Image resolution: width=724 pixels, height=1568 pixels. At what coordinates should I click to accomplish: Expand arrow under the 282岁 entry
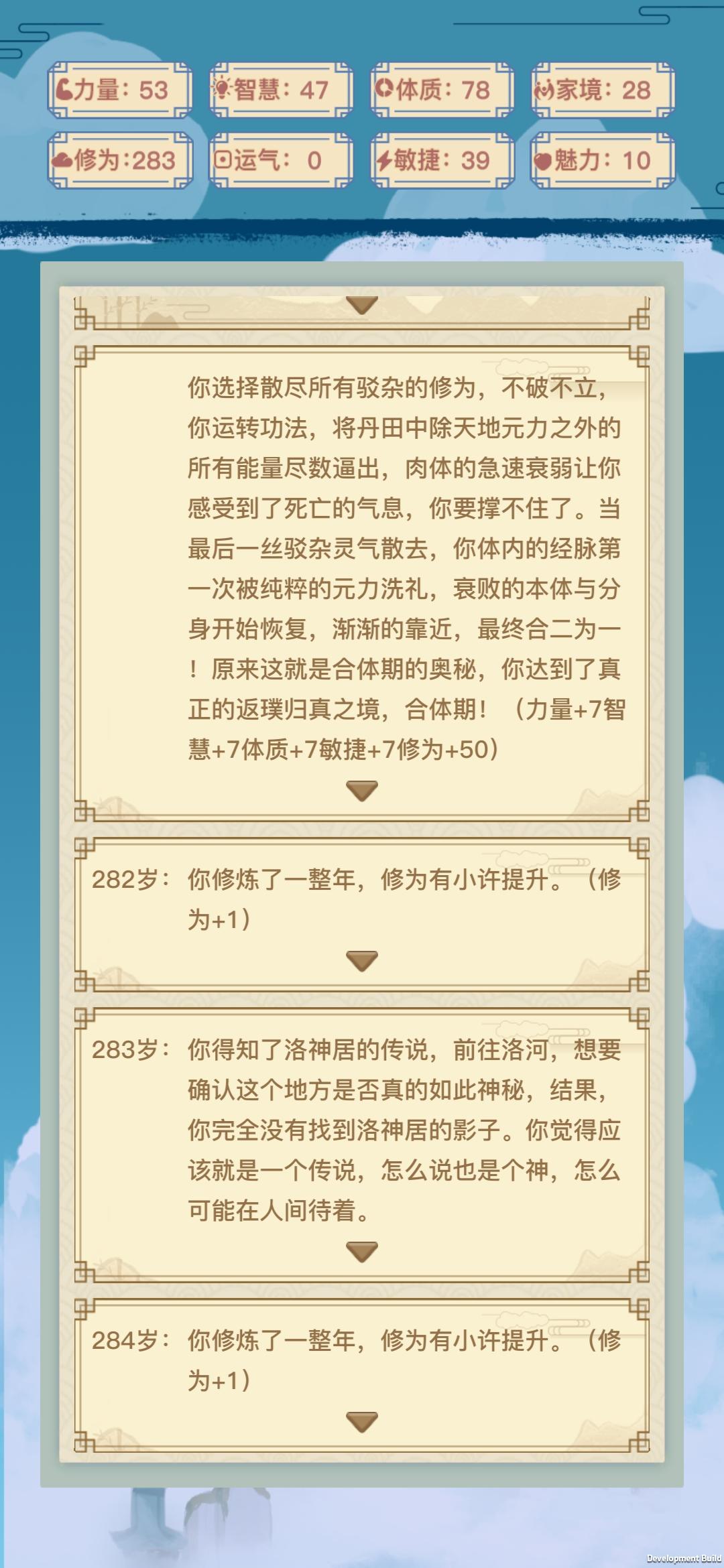pyautogui.click(x=362, y=961)
